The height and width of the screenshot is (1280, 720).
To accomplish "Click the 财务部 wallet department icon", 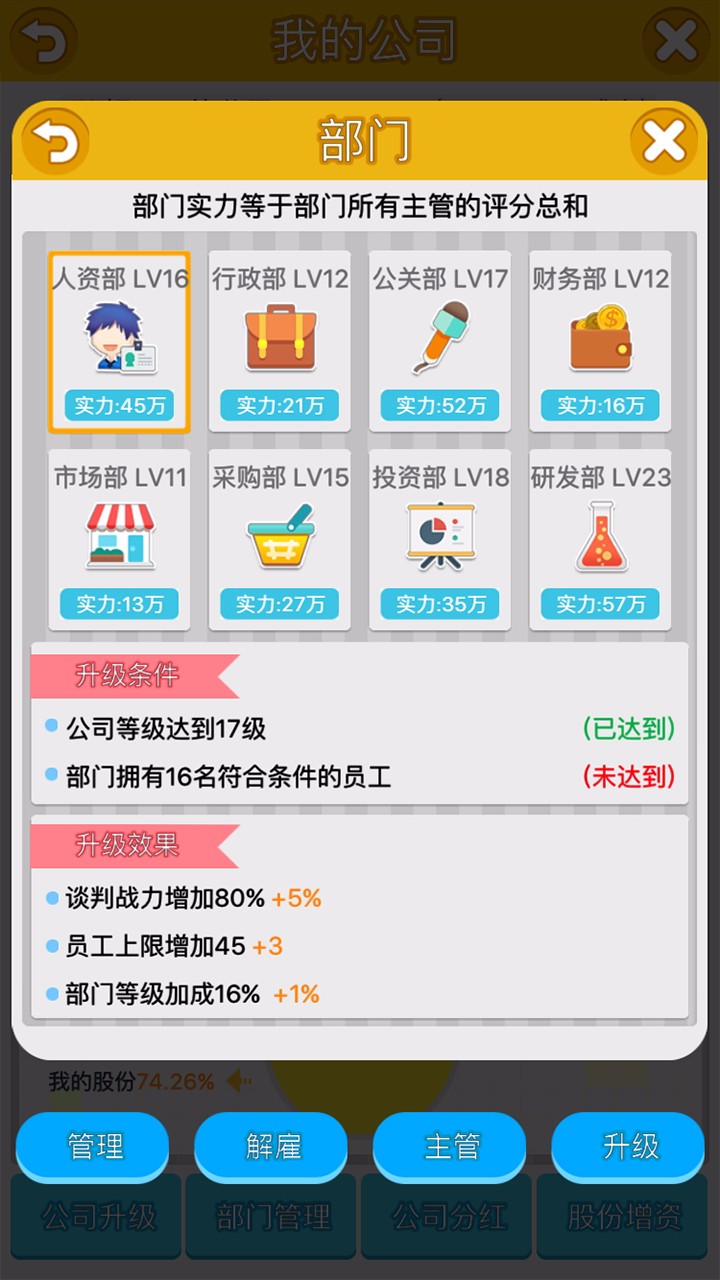I will coord(600,338).
